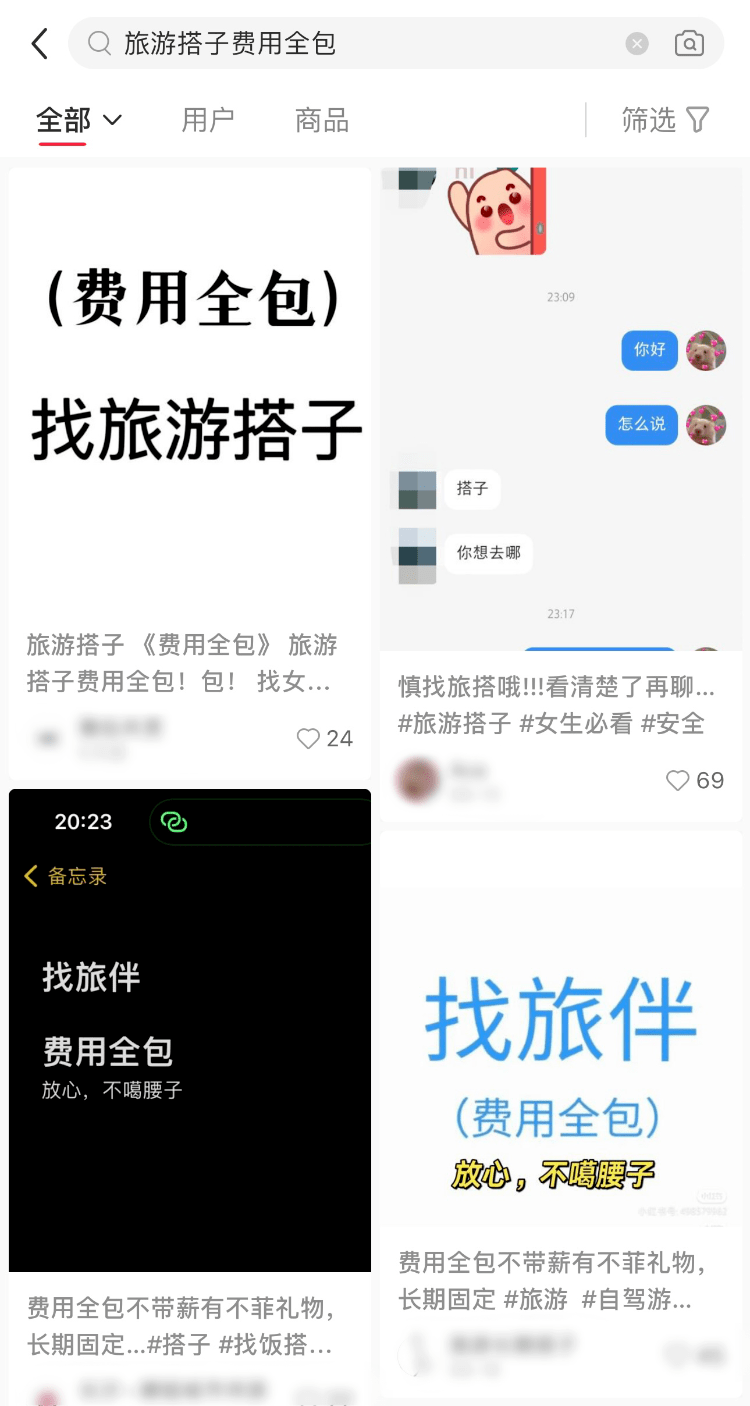
Task: Open the 筛选 filter options
Action: pyautogui.click(x=665, y=121)
